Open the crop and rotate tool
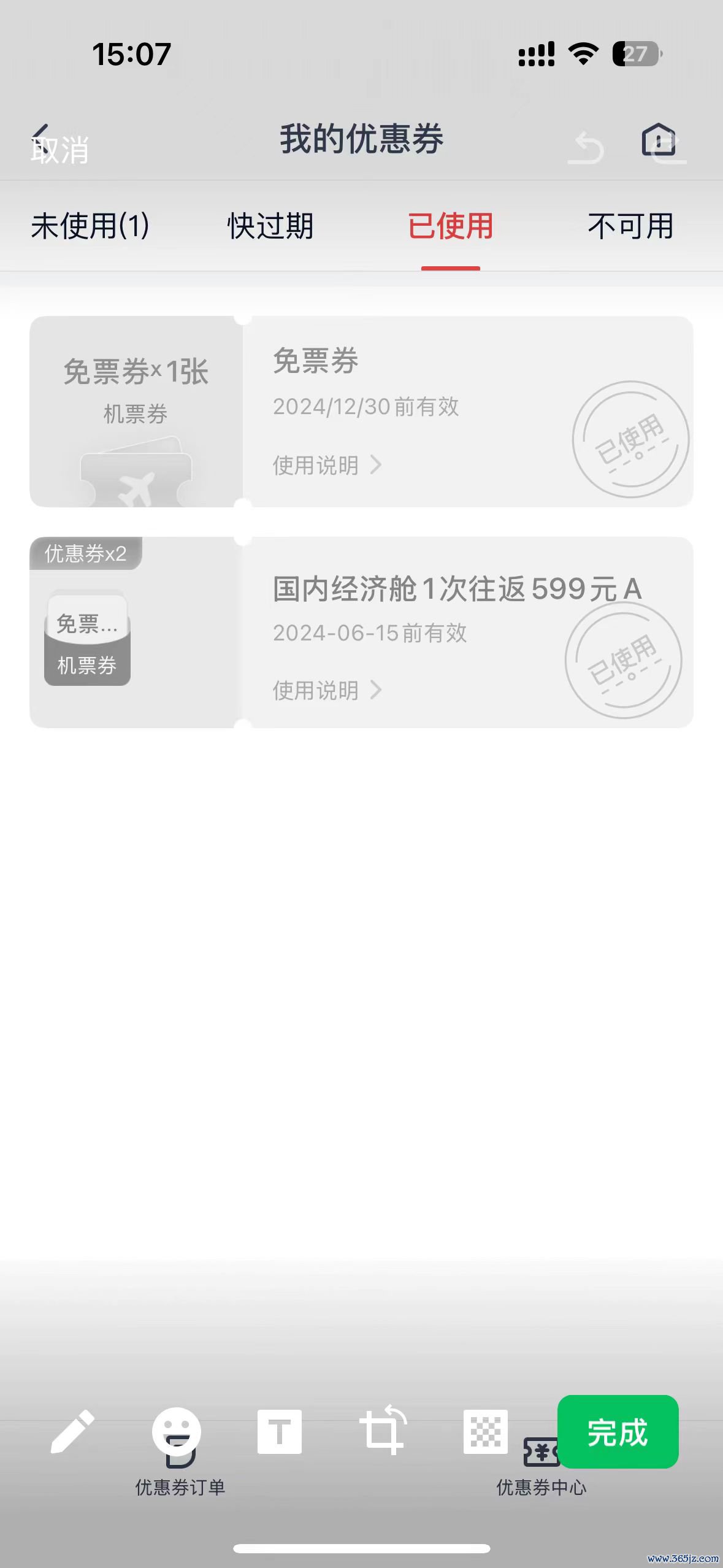The width and height of the screenshot is (723, 1568). click(x=383, y=1432)
